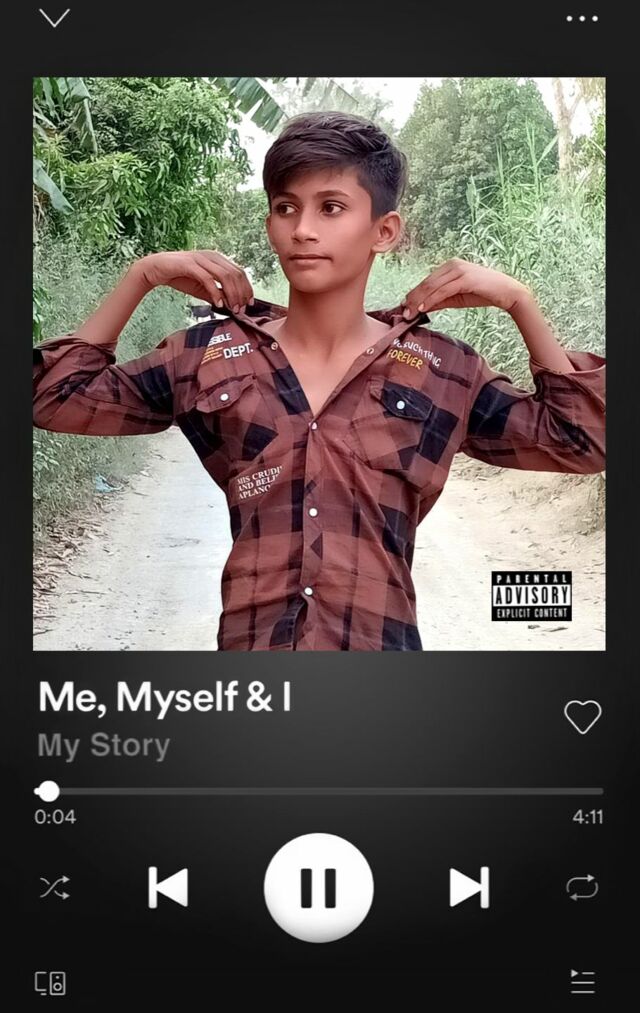Like the song Me, Myself & I
The width and height of the screenshot is (640, 1013).
pyautogui.click(x=582, y=716)
